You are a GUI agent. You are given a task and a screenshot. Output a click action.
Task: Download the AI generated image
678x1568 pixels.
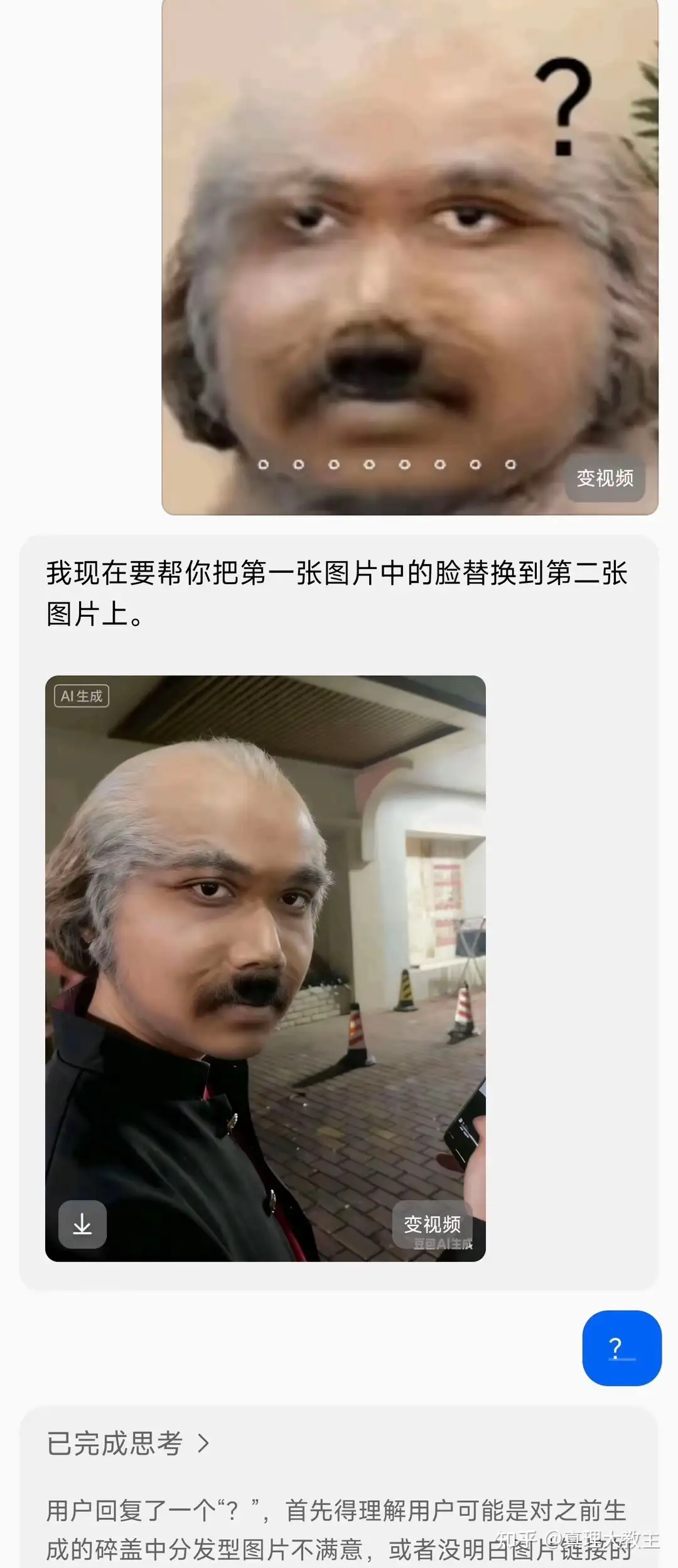pos(82,1224)
